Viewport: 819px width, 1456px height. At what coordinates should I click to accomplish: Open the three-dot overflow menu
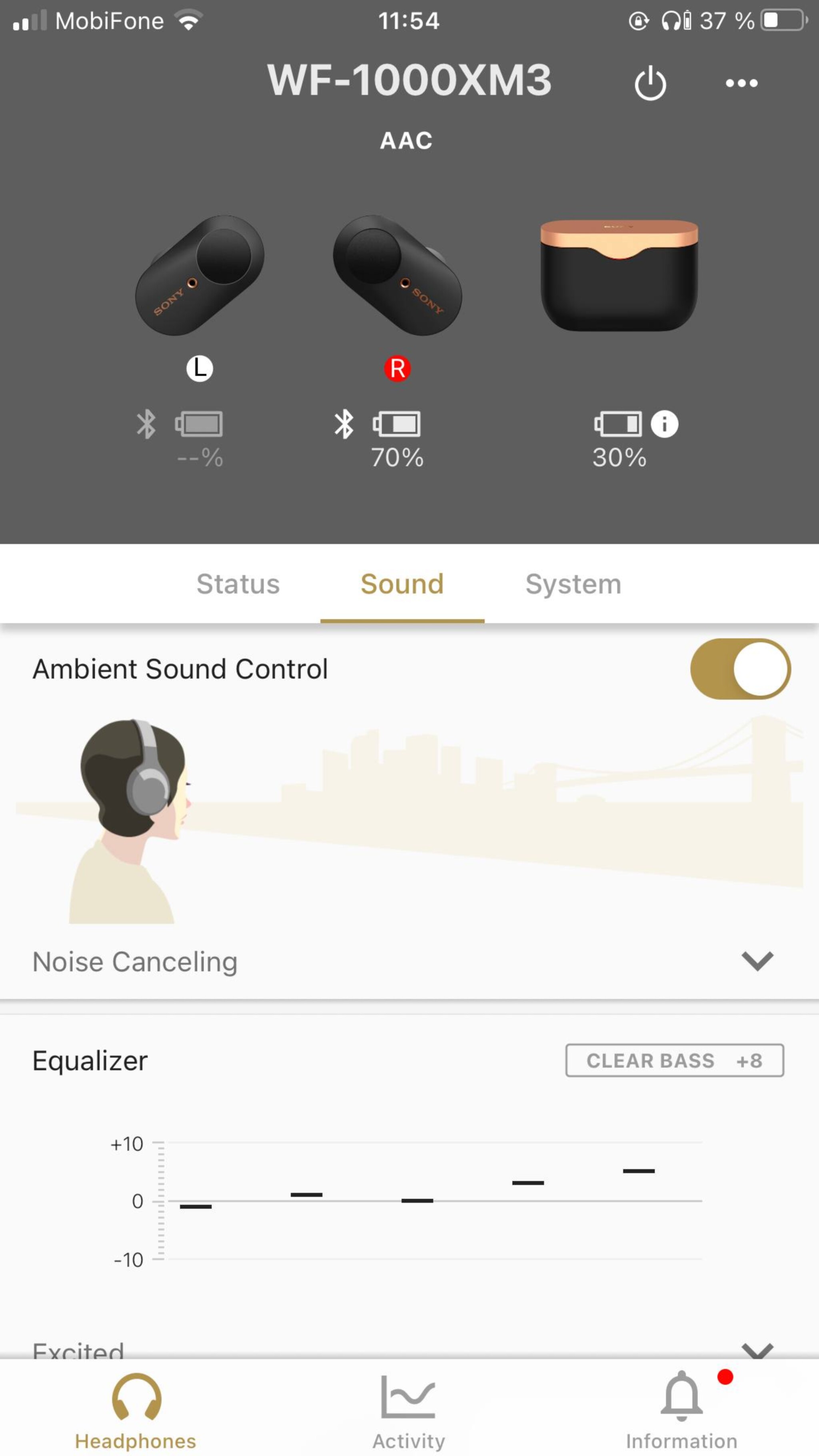(x=741, y=83)
